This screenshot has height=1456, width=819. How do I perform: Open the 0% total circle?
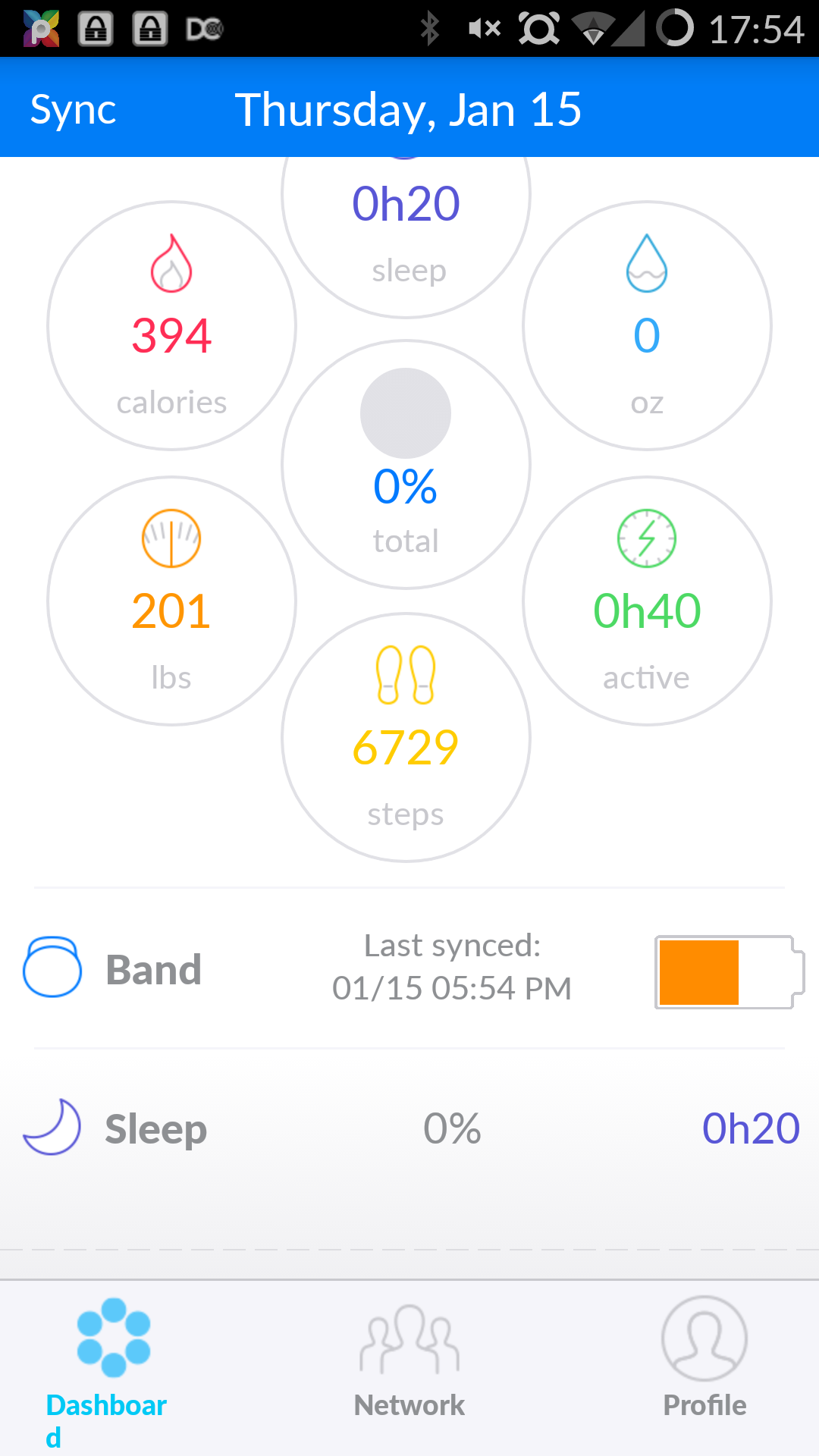click(x=406, y=464)
